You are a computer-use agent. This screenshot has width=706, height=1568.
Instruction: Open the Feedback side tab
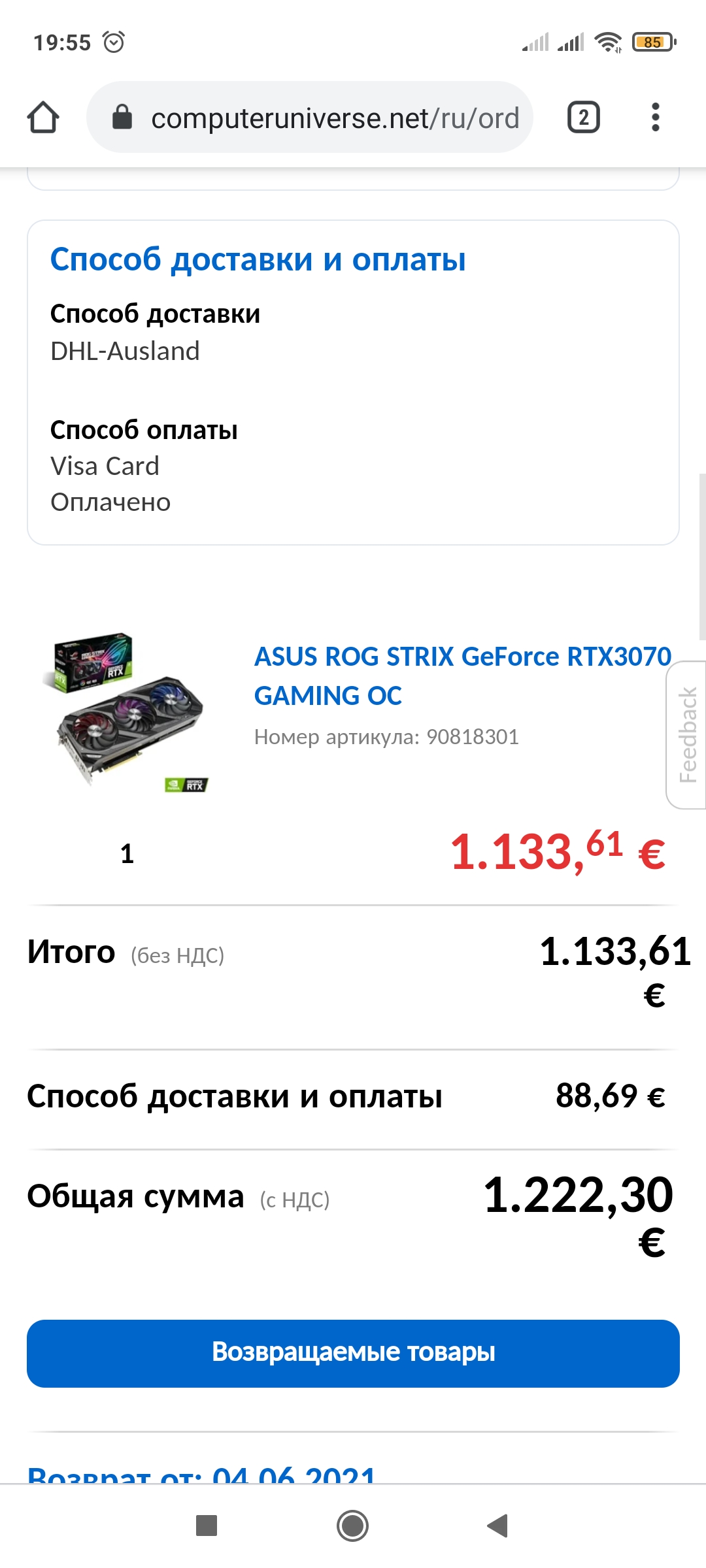tap(687, 734)
